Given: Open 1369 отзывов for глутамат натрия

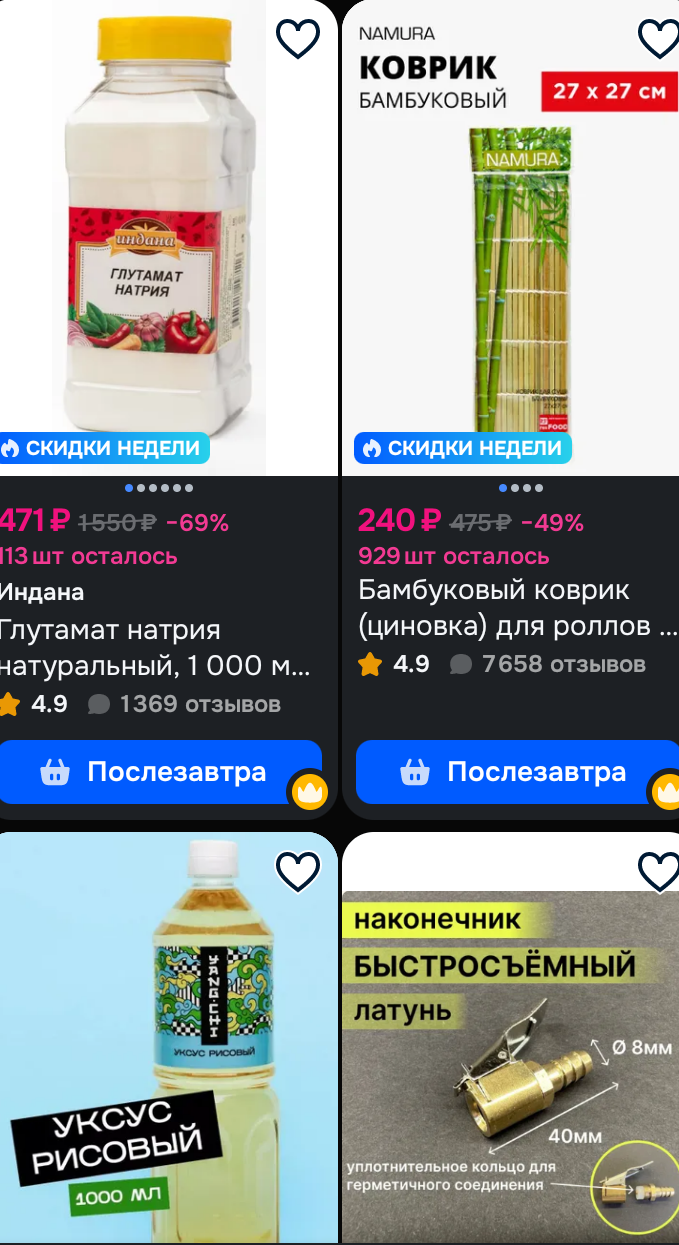Looking at the screenshot, I should pyautogui.click(x=184, y=704).
